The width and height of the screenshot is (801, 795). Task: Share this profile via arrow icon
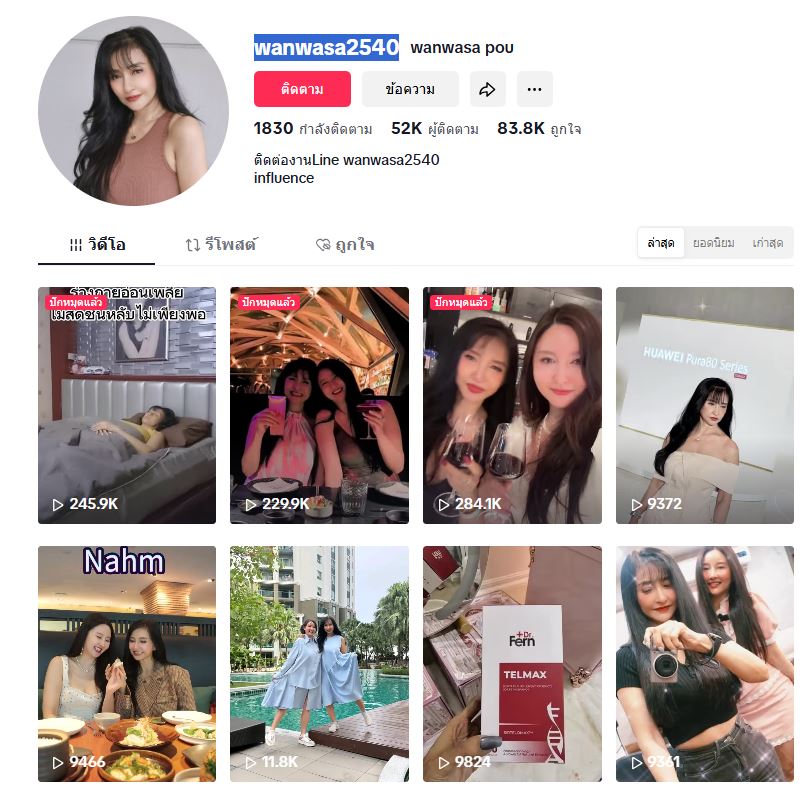click(x=487, y=89)
